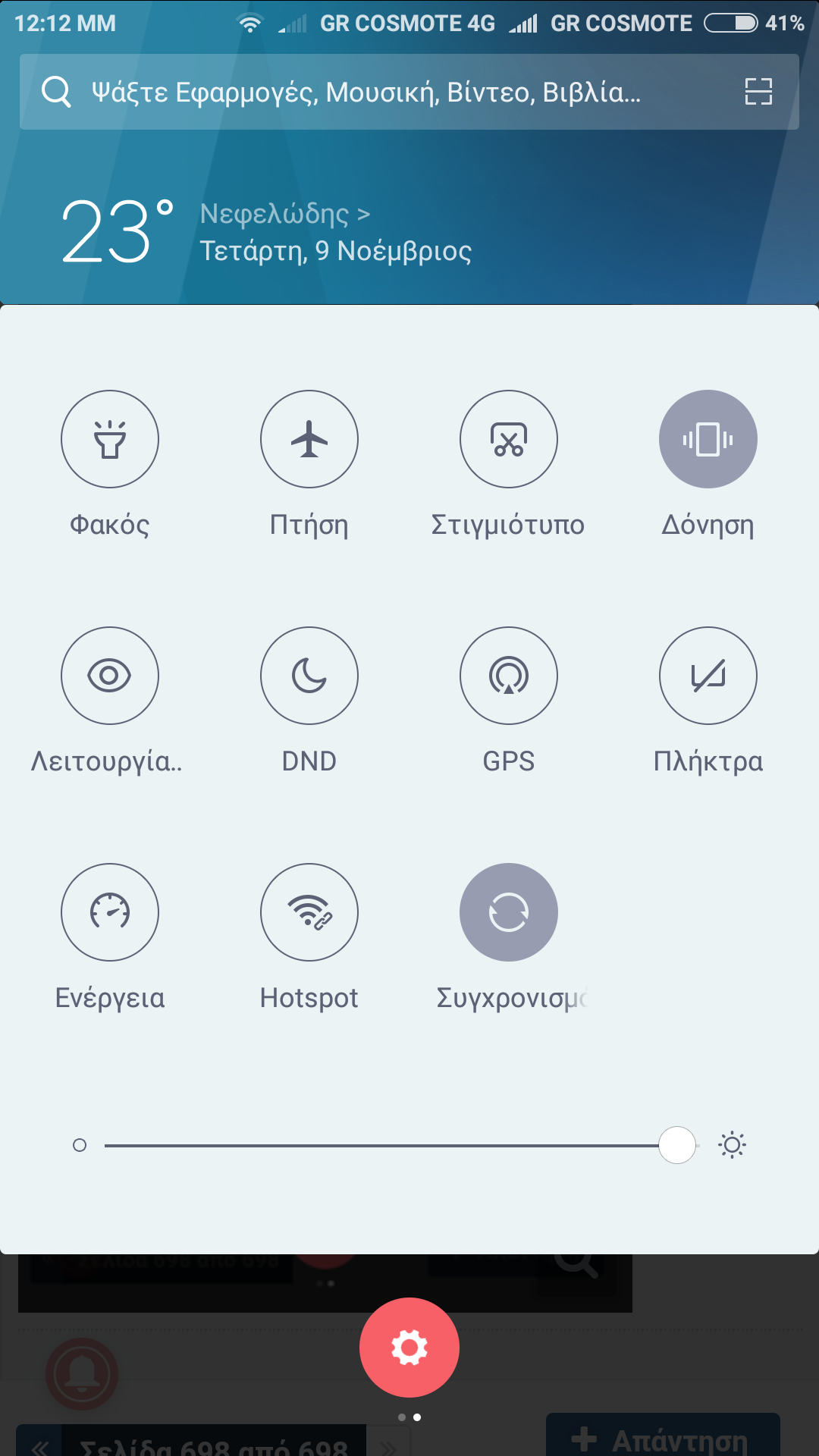Tap the search field for apps and music
819x1456 pixels.
364,92
